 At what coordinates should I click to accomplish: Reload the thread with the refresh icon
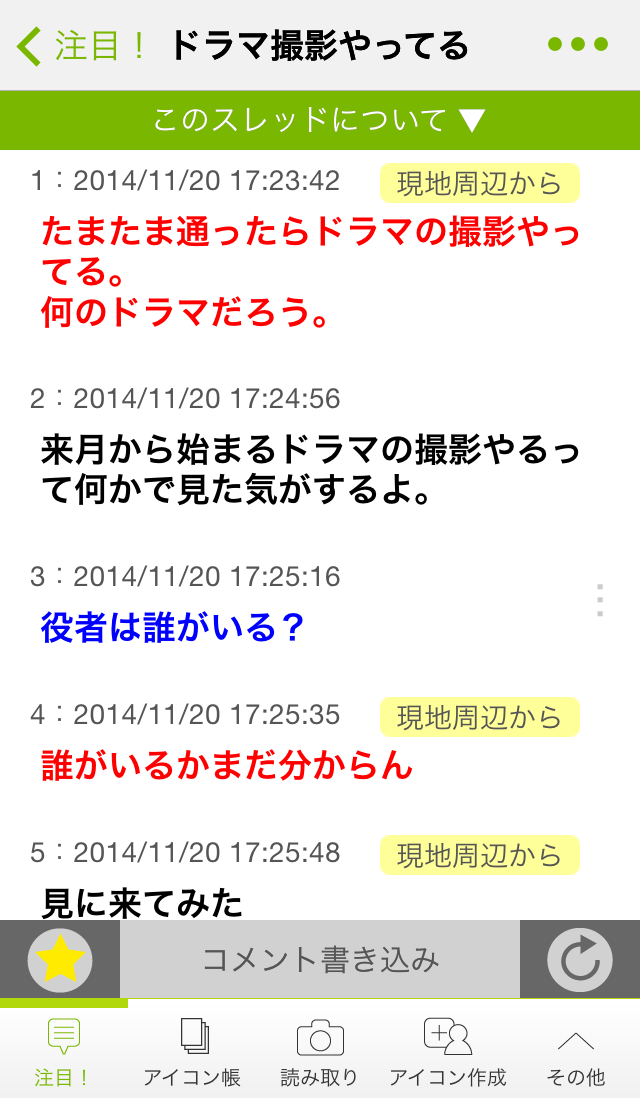point(579,959)
